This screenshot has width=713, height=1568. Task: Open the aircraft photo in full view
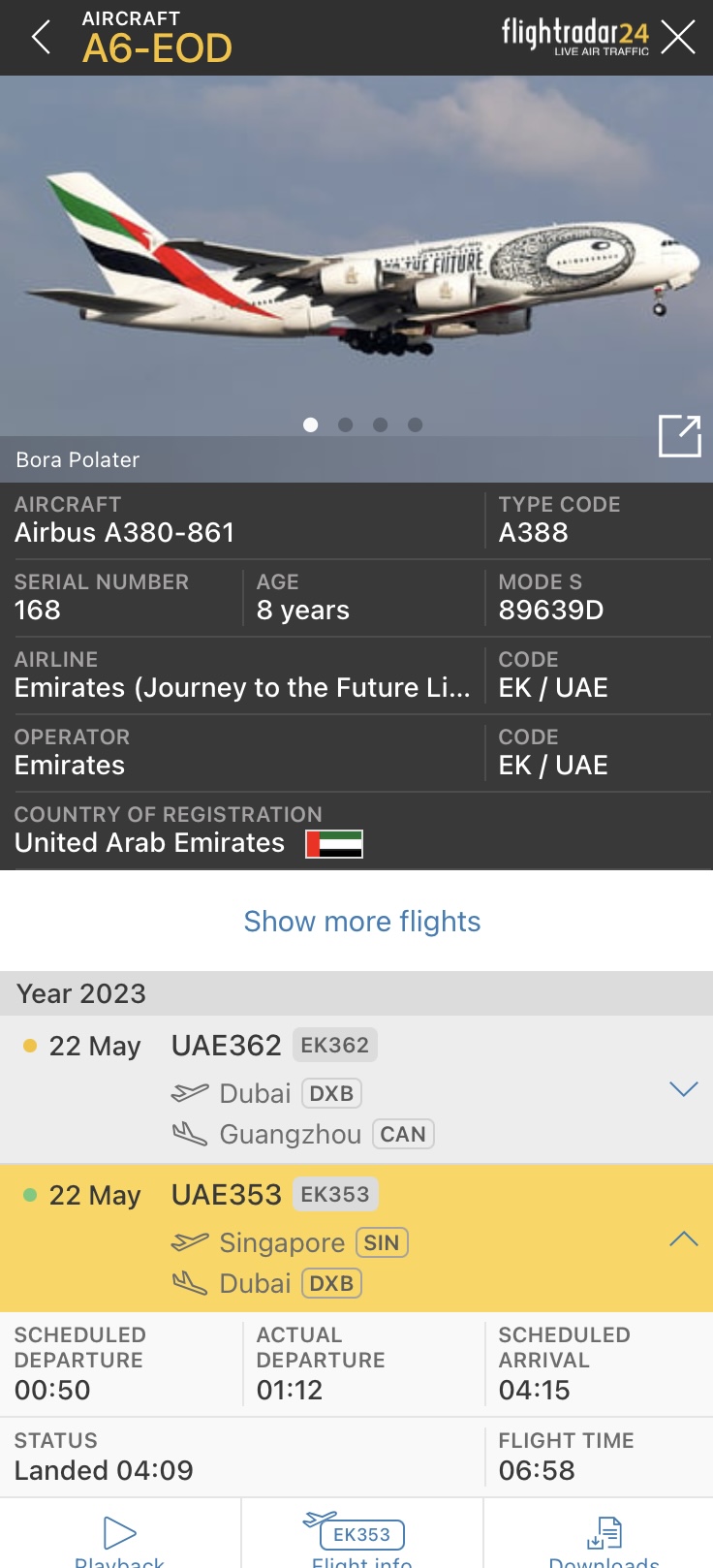click(679, 435)
